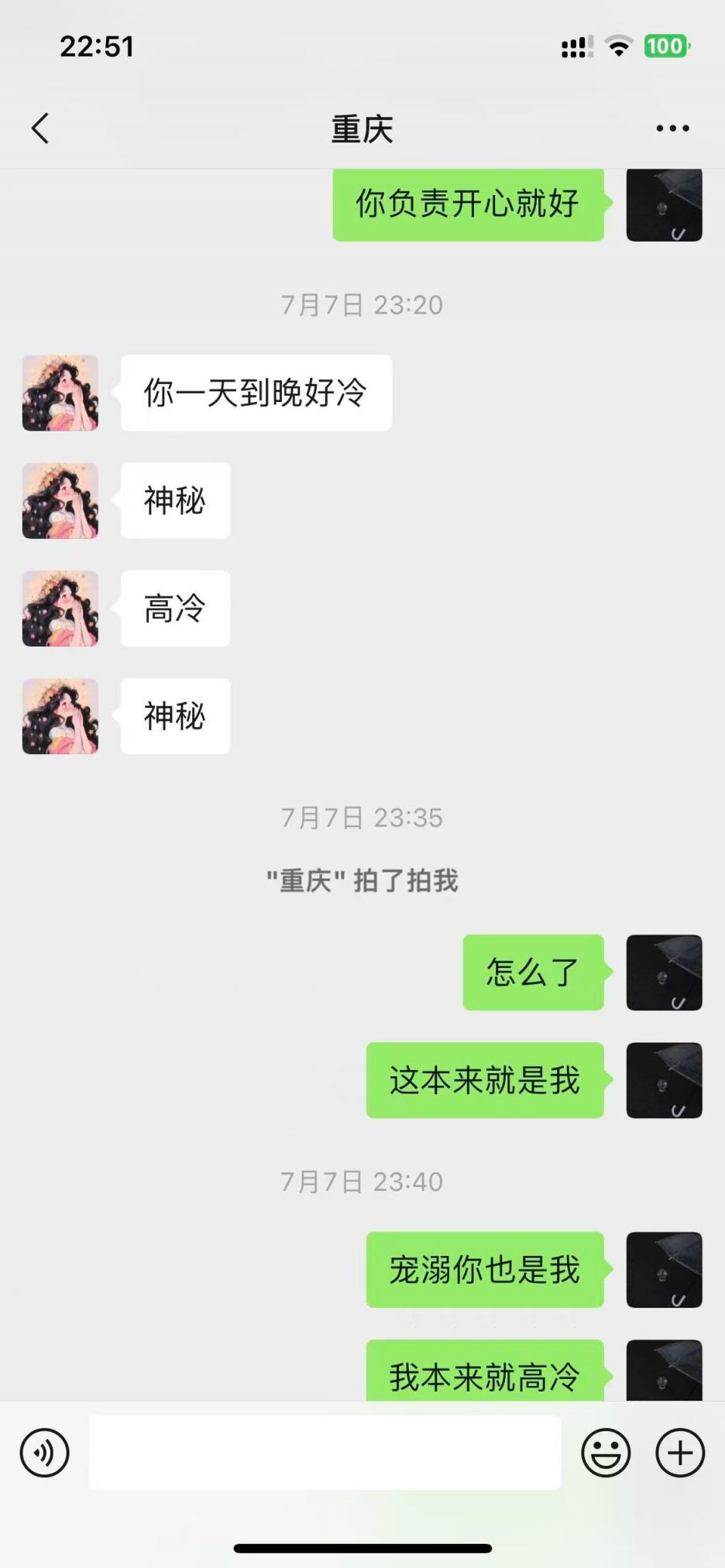This screenshot has width=725, height=1568.
Task: Tap contact avatar beside 你一天到晚好冷
Action: coord(60,393)
